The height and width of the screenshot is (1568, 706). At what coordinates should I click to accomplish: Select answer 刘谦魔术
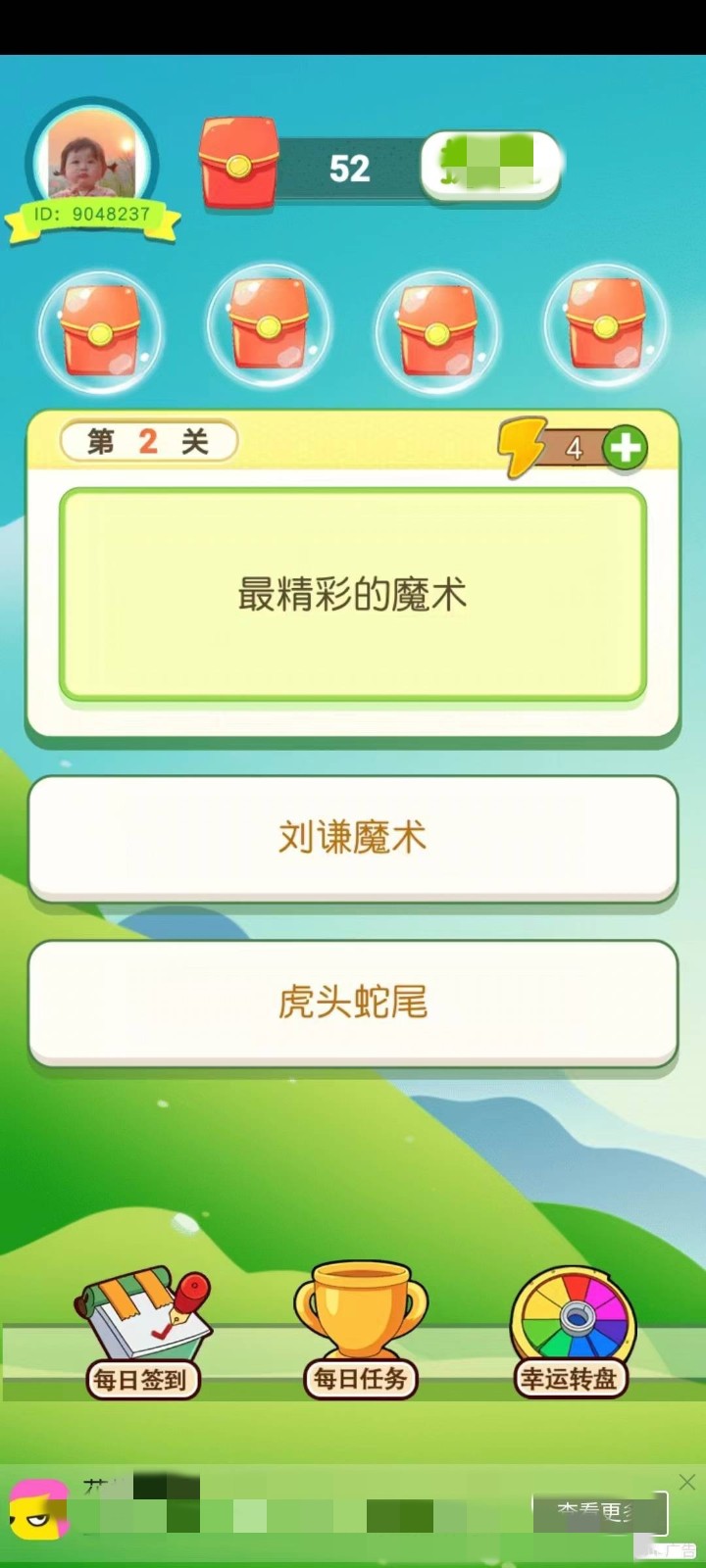tap(353, 838)
